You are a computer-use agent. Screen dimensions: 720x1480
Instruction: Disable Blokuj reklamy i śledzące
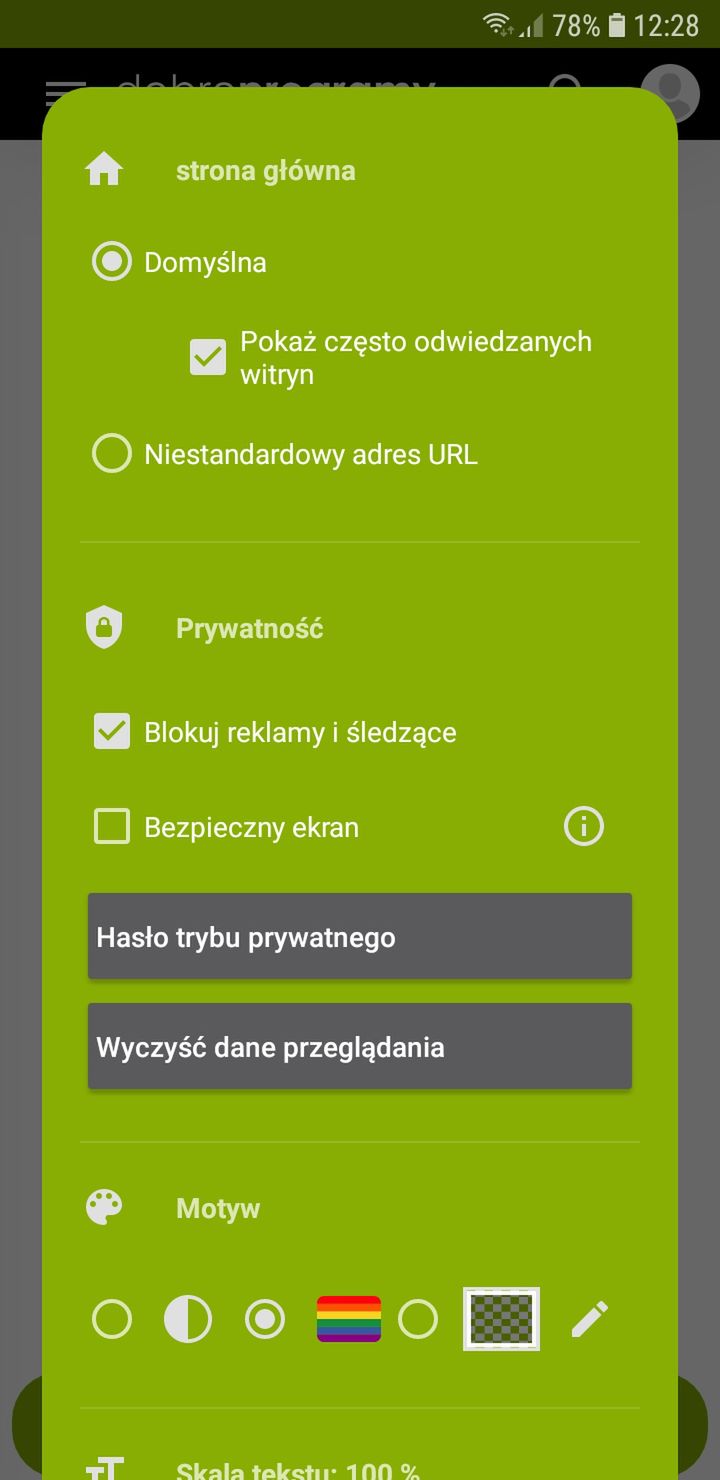tap(112, 732)
